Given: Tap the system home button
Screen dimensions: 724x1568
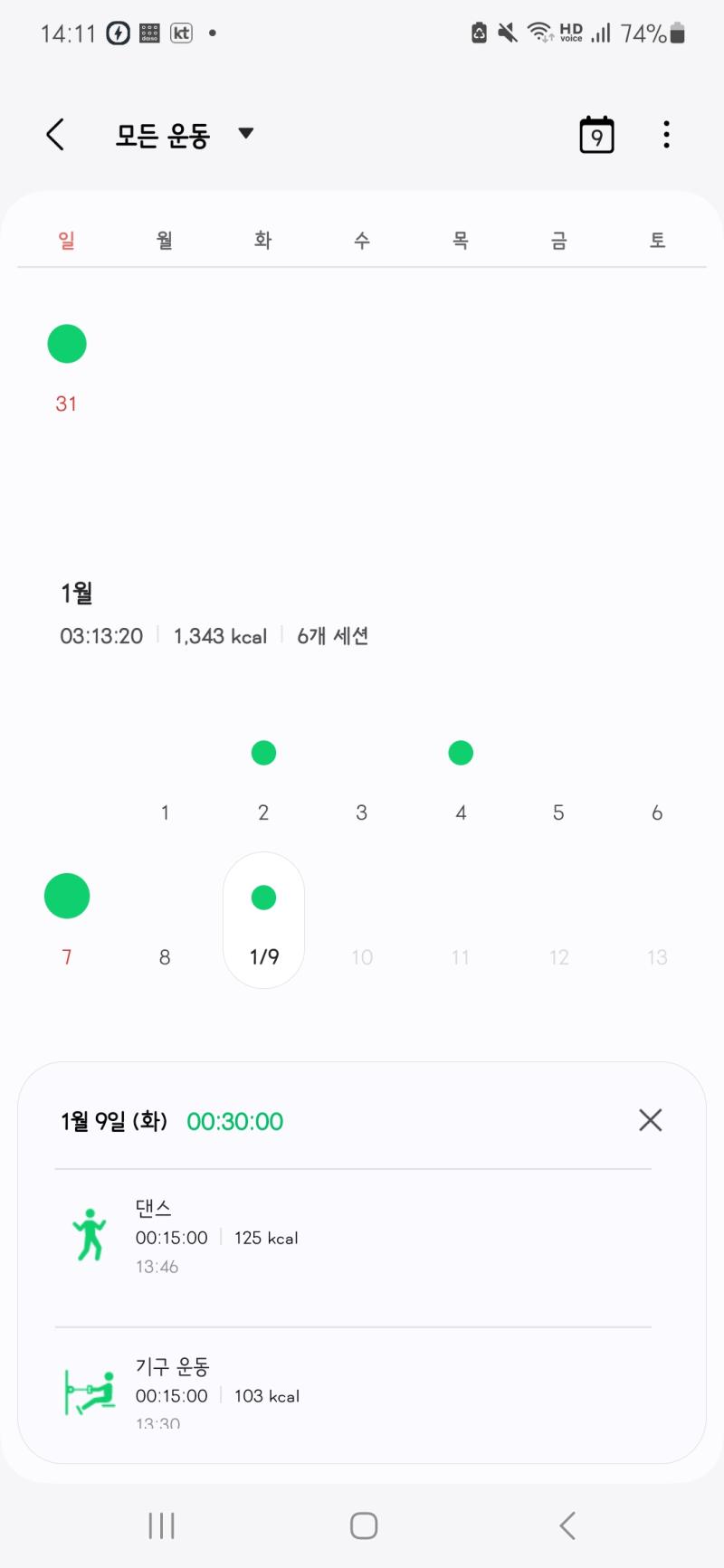Looking at the screenshot, I should point(364,1526).
